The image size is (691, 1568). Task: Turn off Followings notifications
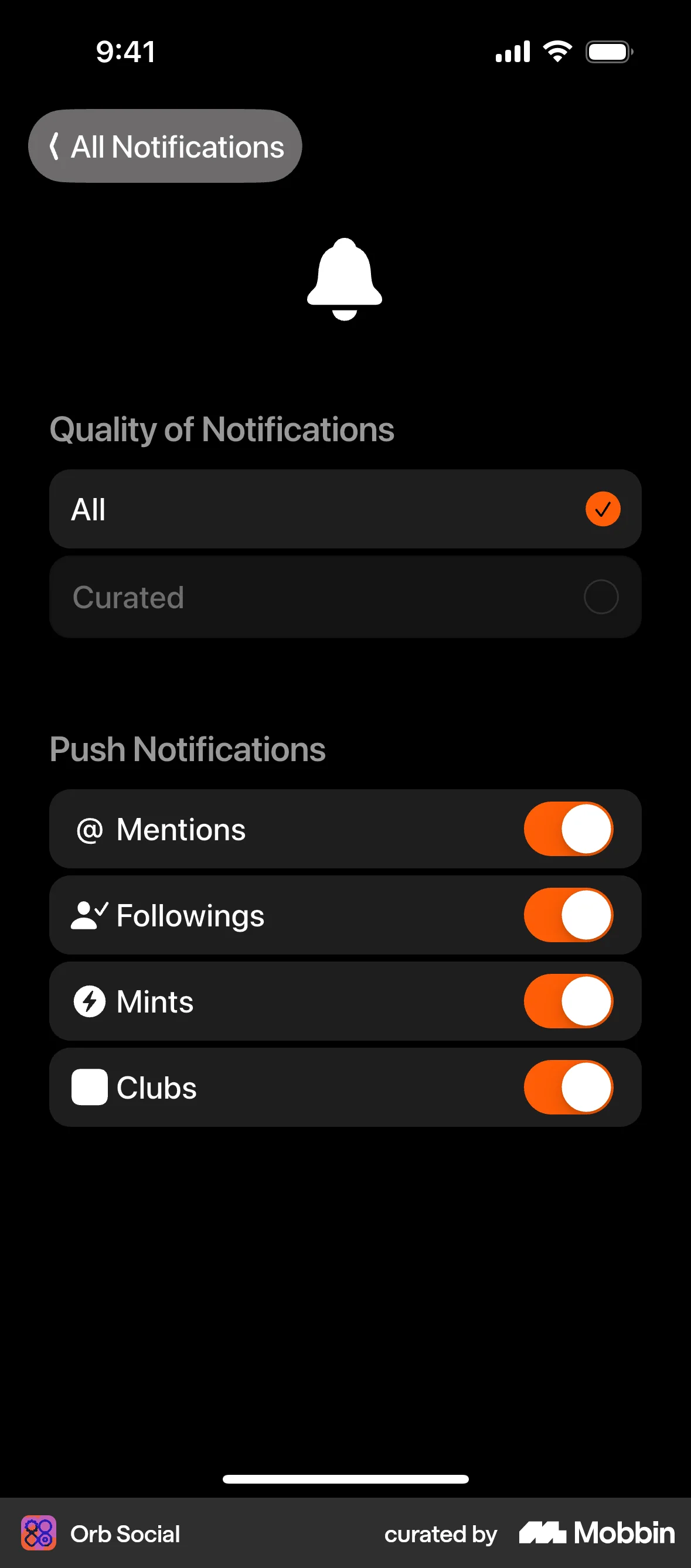click(567, 915)
